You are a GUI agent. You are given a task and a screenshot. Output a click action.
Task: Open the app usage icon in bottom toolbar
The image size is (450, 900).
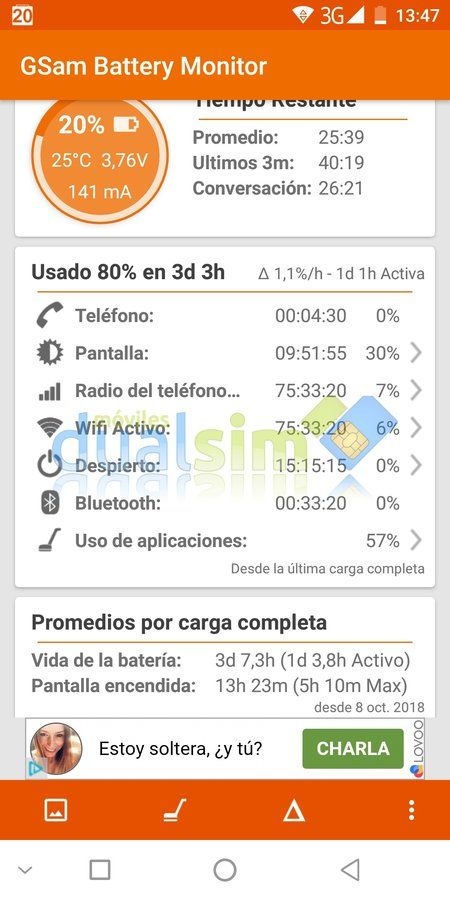click(174, 810)
